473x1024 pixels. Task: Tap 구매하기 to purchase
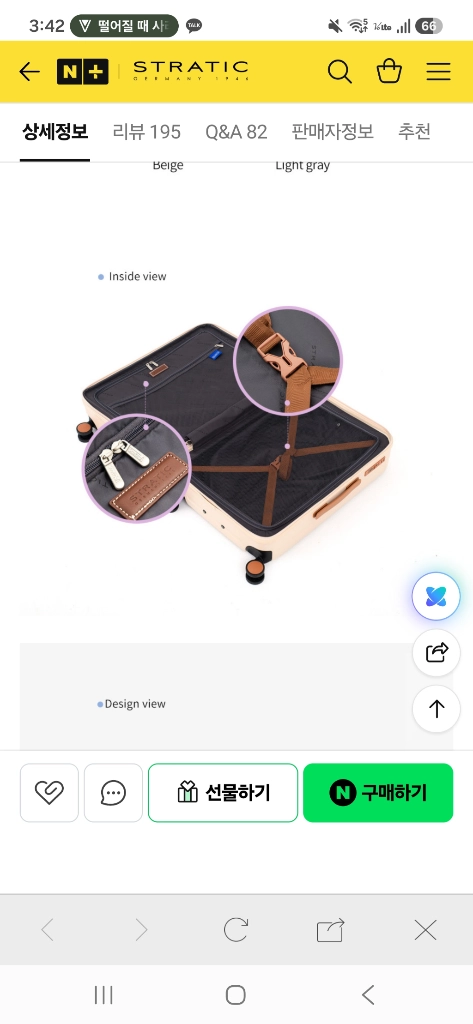tap(378, 793)
